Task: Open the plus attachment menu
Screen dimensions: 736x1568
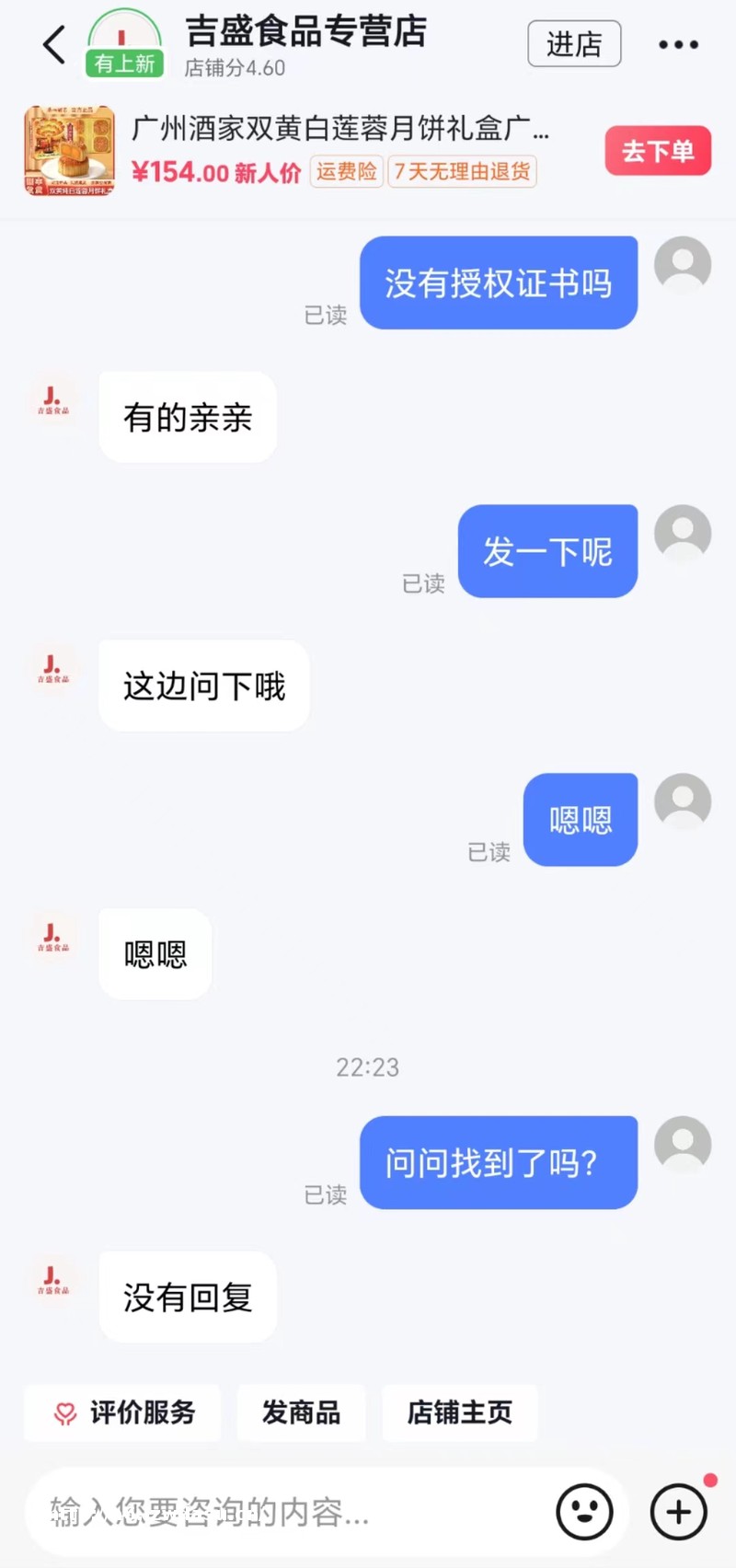Action: click(679, 1511)
